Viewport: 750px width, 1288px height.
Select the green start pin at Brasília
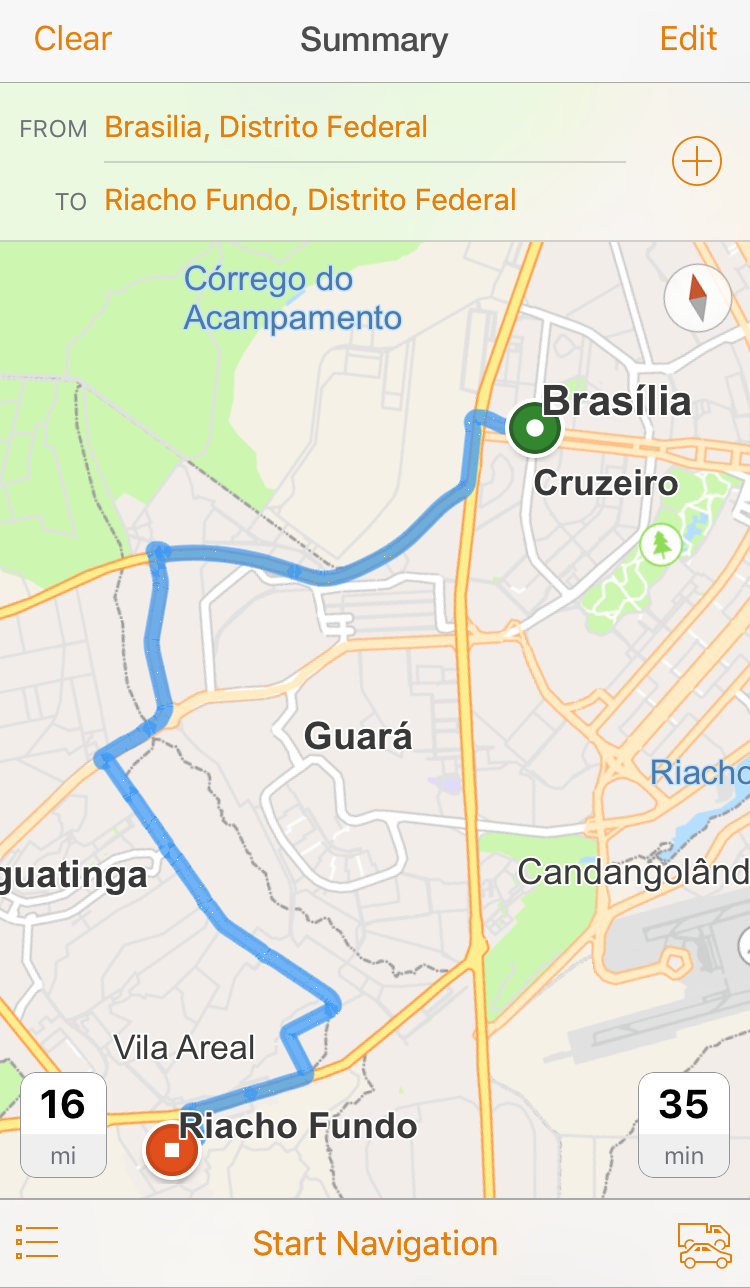tap(534, 429)
